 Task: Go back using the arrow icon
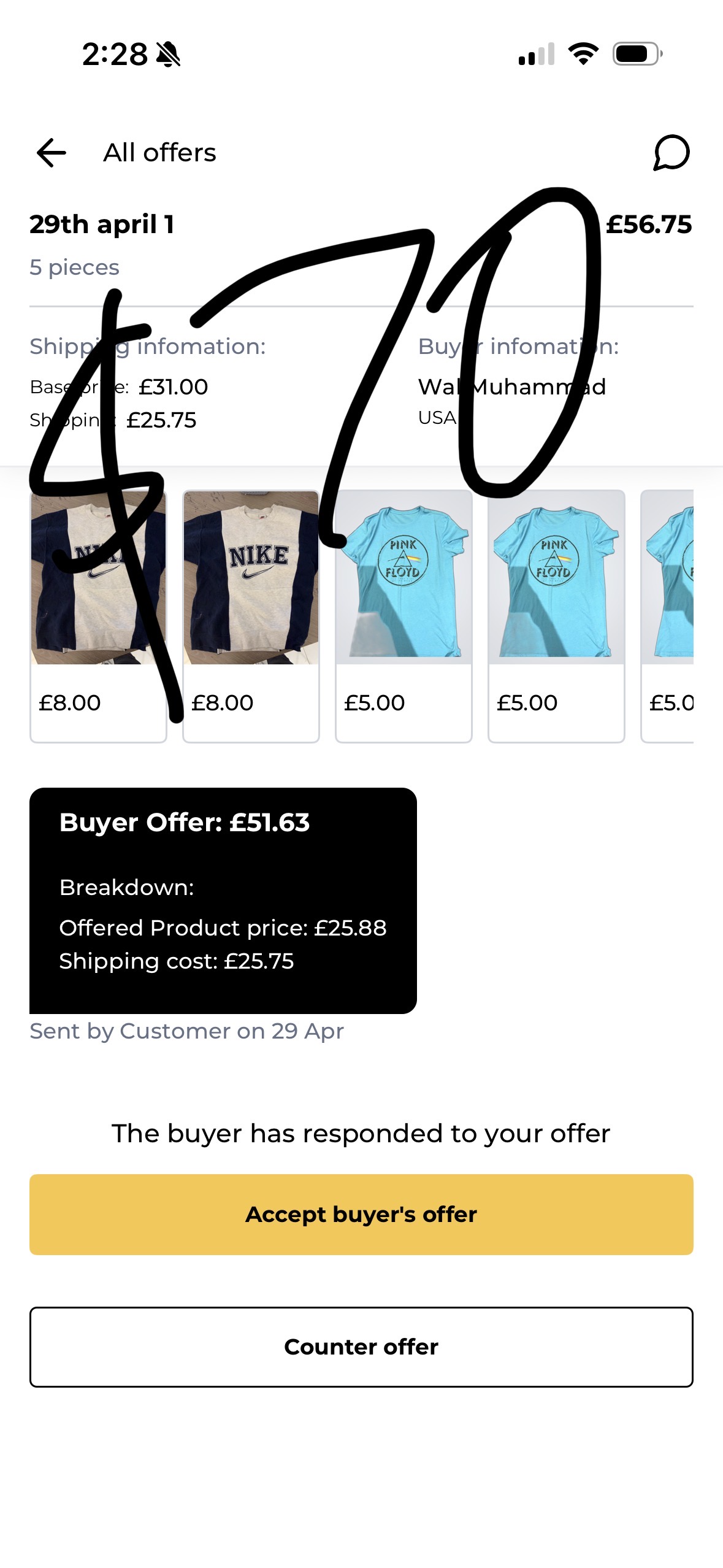52,153
